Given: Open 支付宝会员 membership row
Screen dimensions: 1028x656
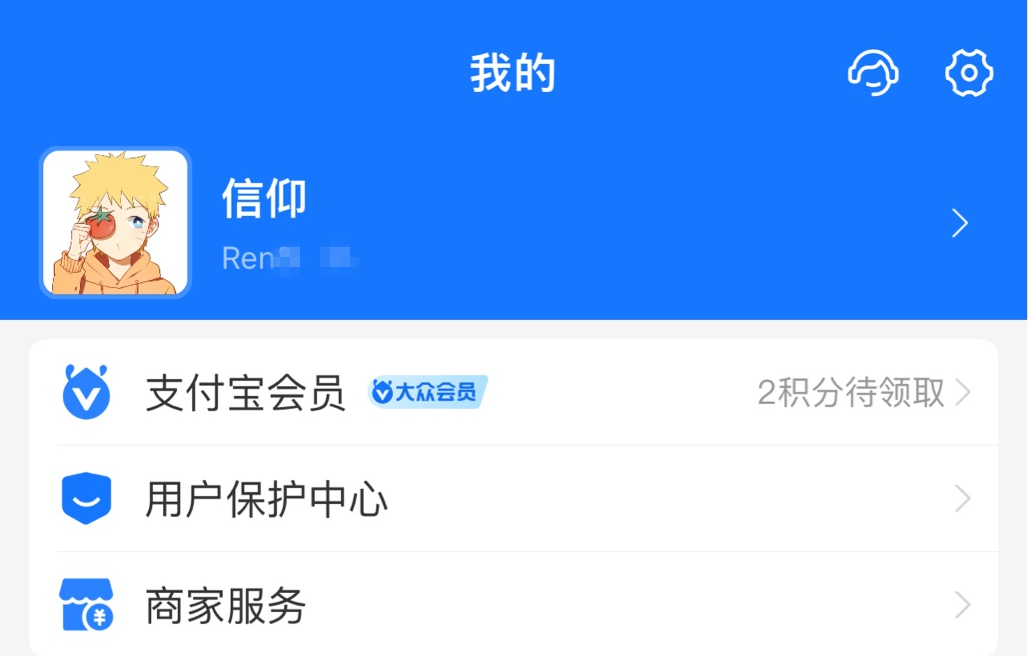Looking at the screenshot, I should click(245, 393).
